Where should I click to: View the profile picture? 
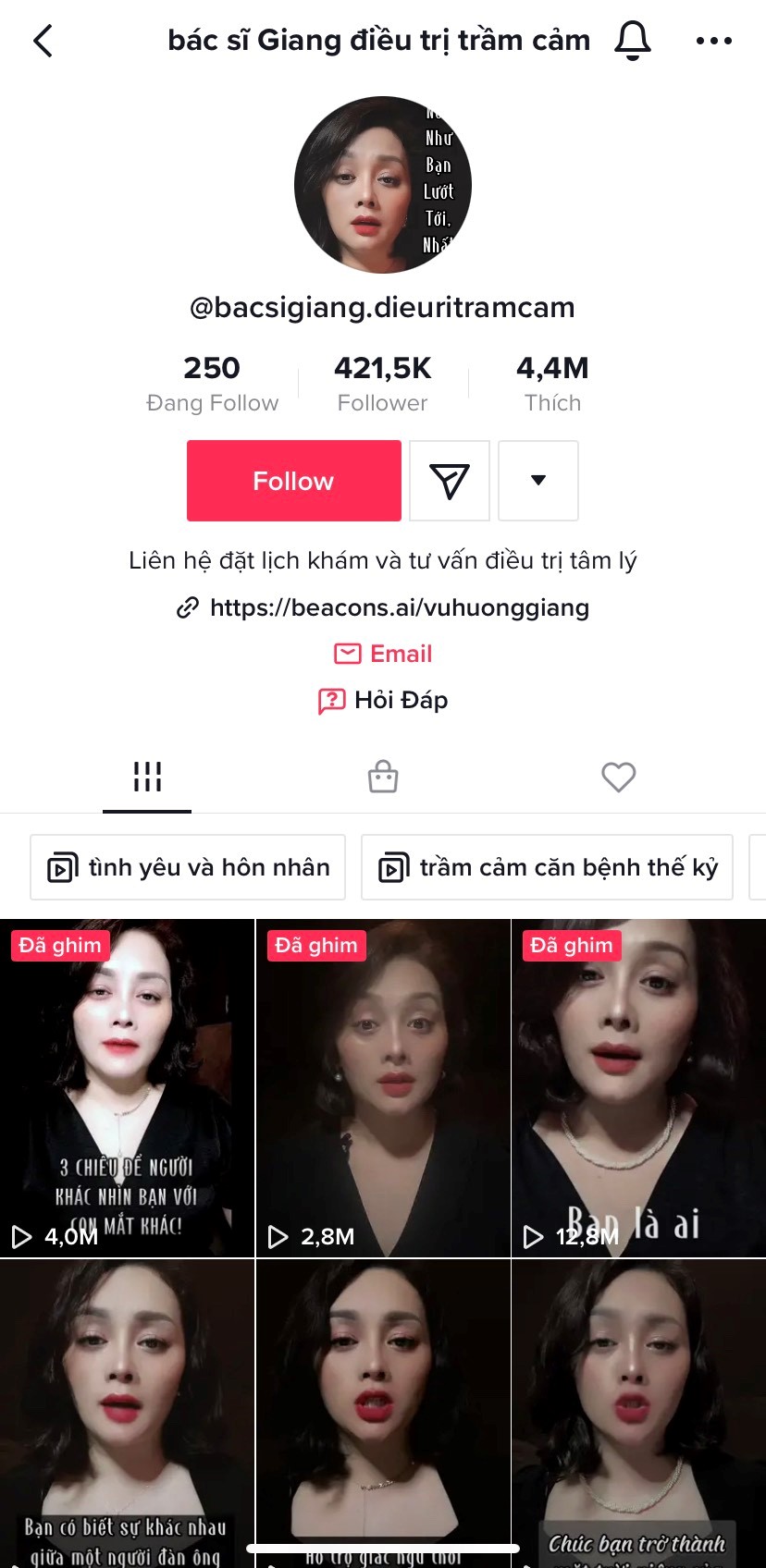pyautogui.click(x=383, y=185)
